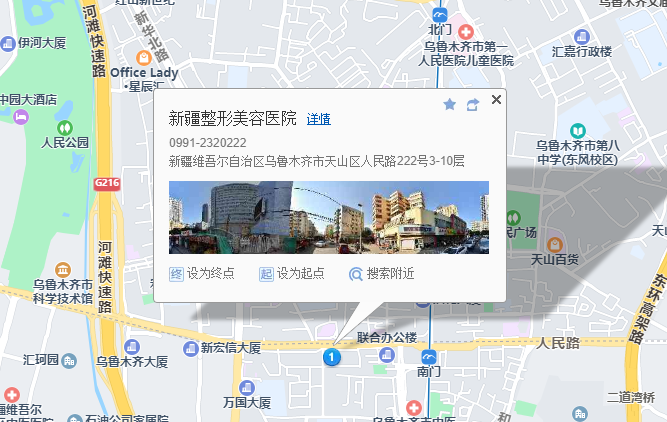Set this place as starting point (设为起点)
Image resolution: width=667 pixels, height=422 pixels.
click(x=292, y=273)
